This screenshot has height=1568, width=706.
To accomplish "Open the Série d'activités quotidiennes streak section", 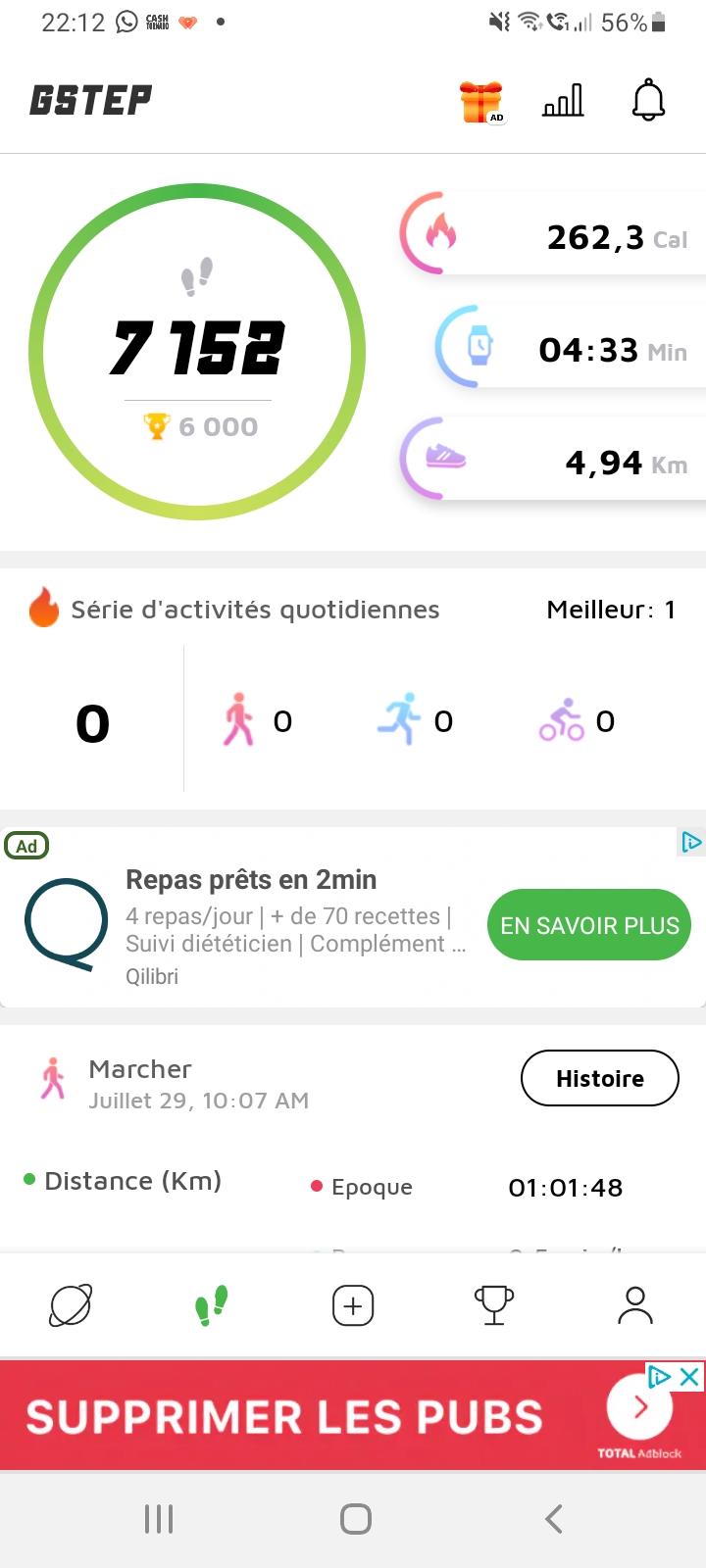I will 353,689.
